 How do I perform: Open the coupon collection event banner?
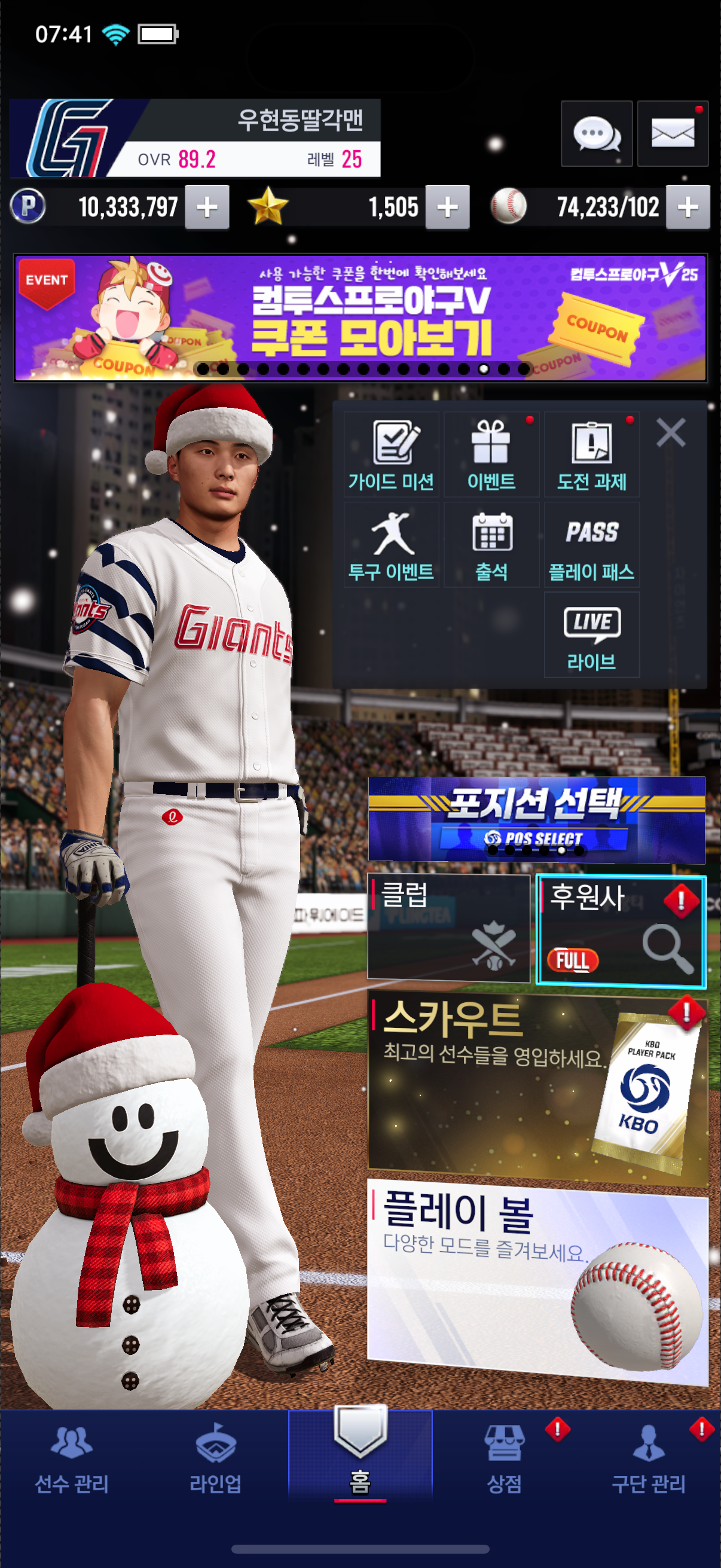(x=360, y=318)
